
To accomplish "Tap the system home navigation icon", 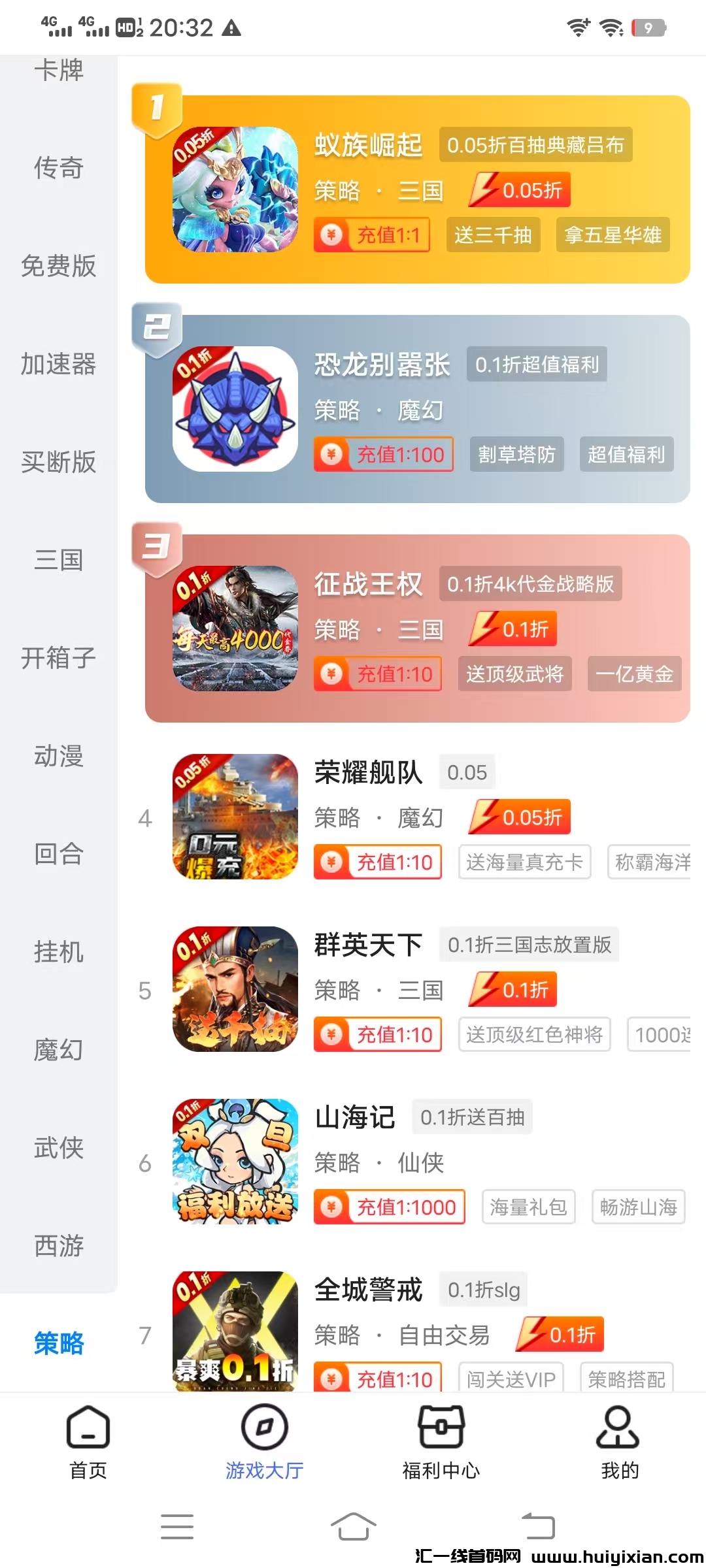I will (x=353, y=1526).
